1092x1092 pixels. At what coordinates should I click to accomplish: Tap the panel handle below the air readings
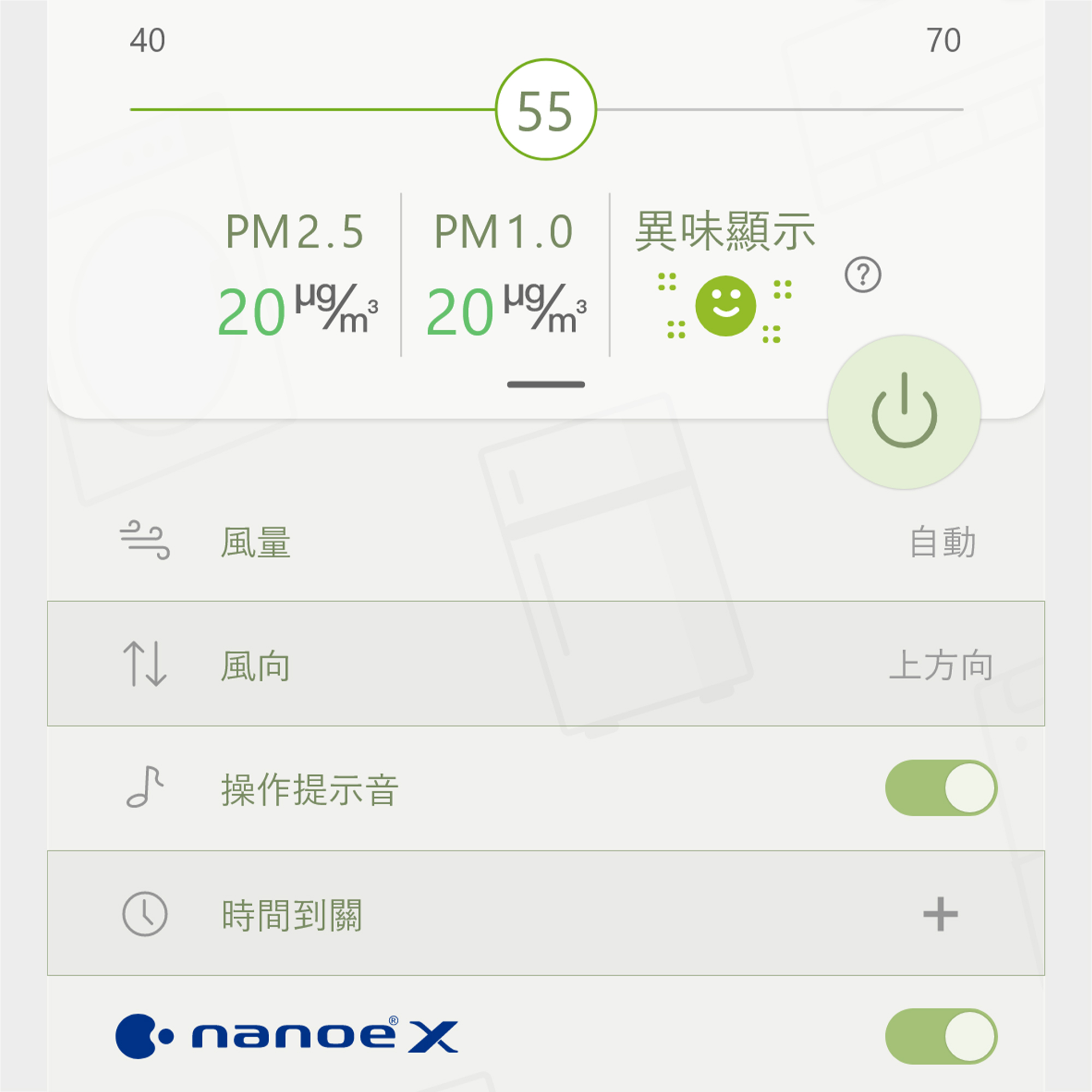(545, 385)
